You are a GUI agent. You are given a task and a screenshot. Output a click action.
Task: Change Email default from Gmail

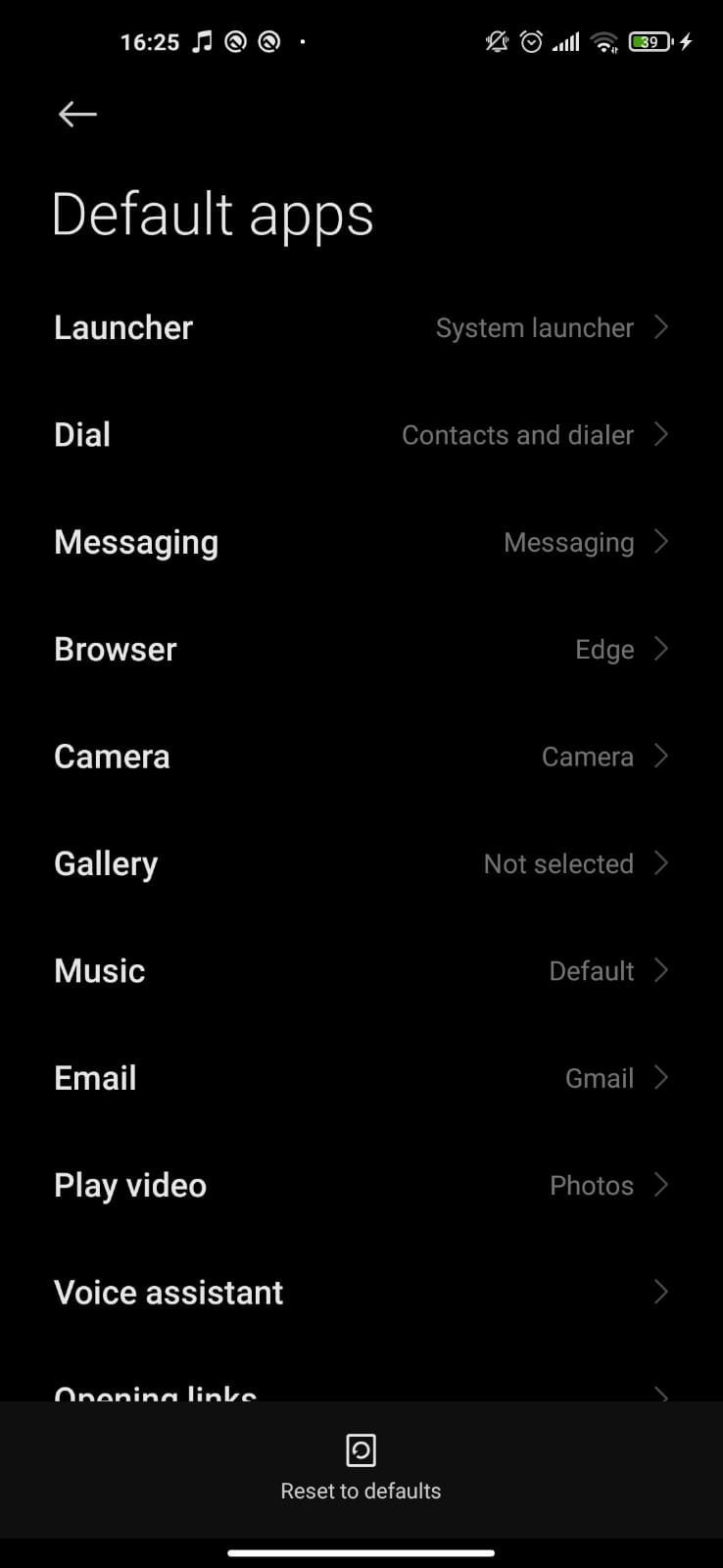(x=361, y=1078)
